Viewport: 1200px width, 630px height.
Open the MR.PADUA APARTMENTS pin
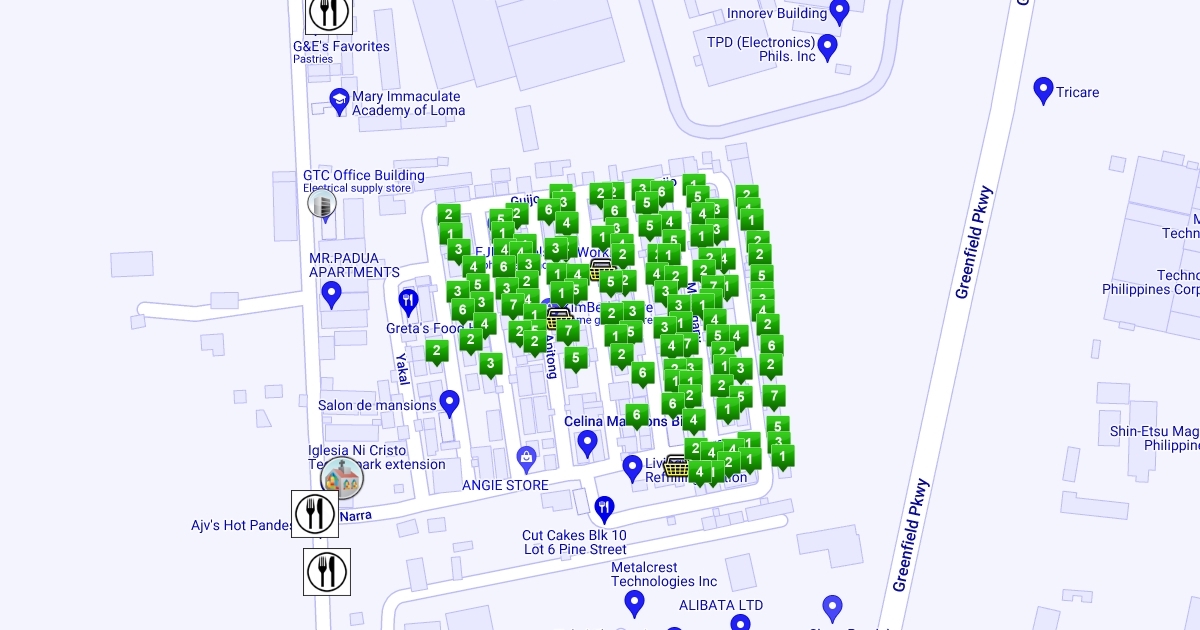[332, 294]
